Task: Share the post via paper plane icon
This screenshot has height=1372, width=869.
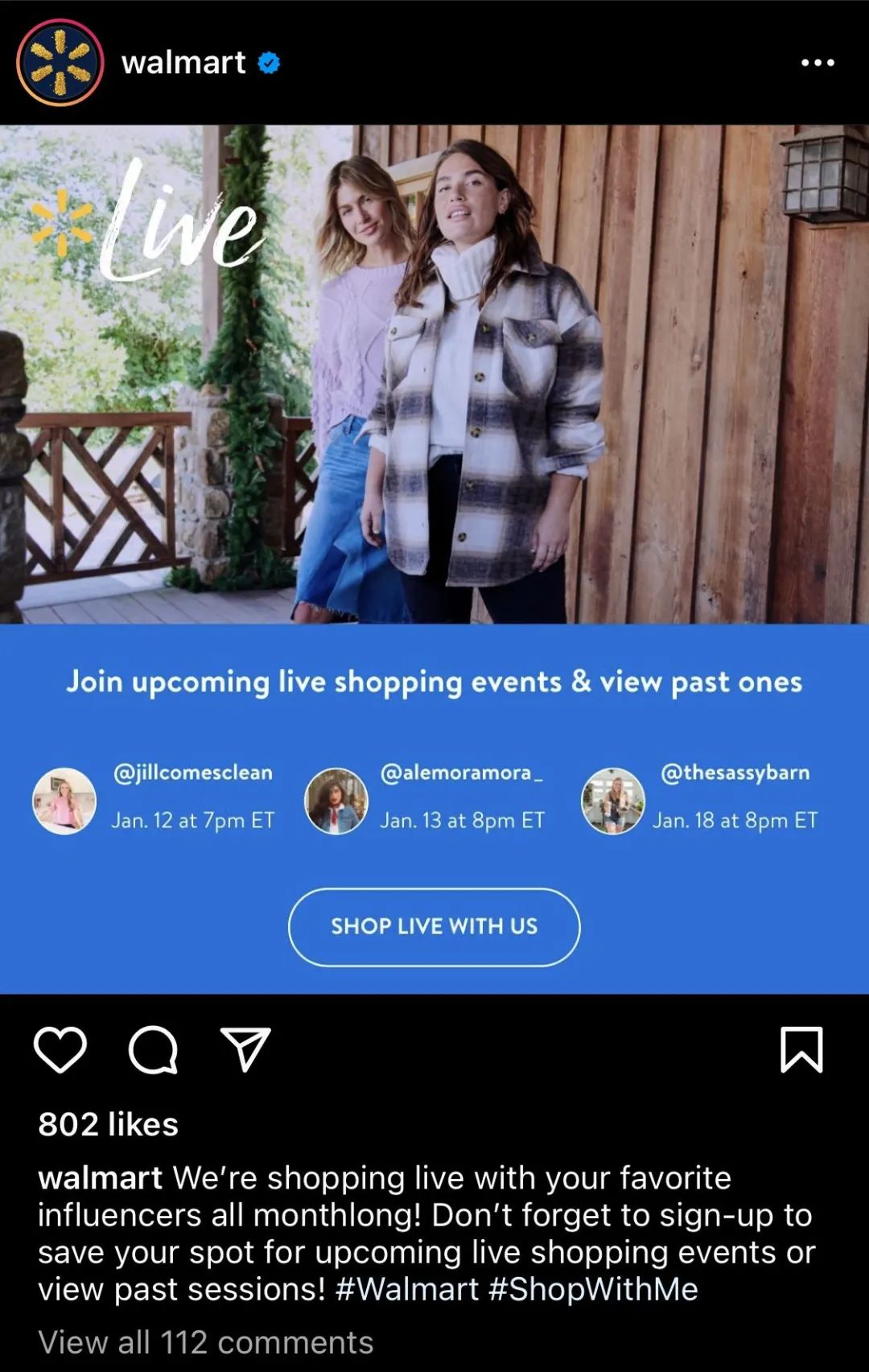Action: click(x=245, y=1049)
